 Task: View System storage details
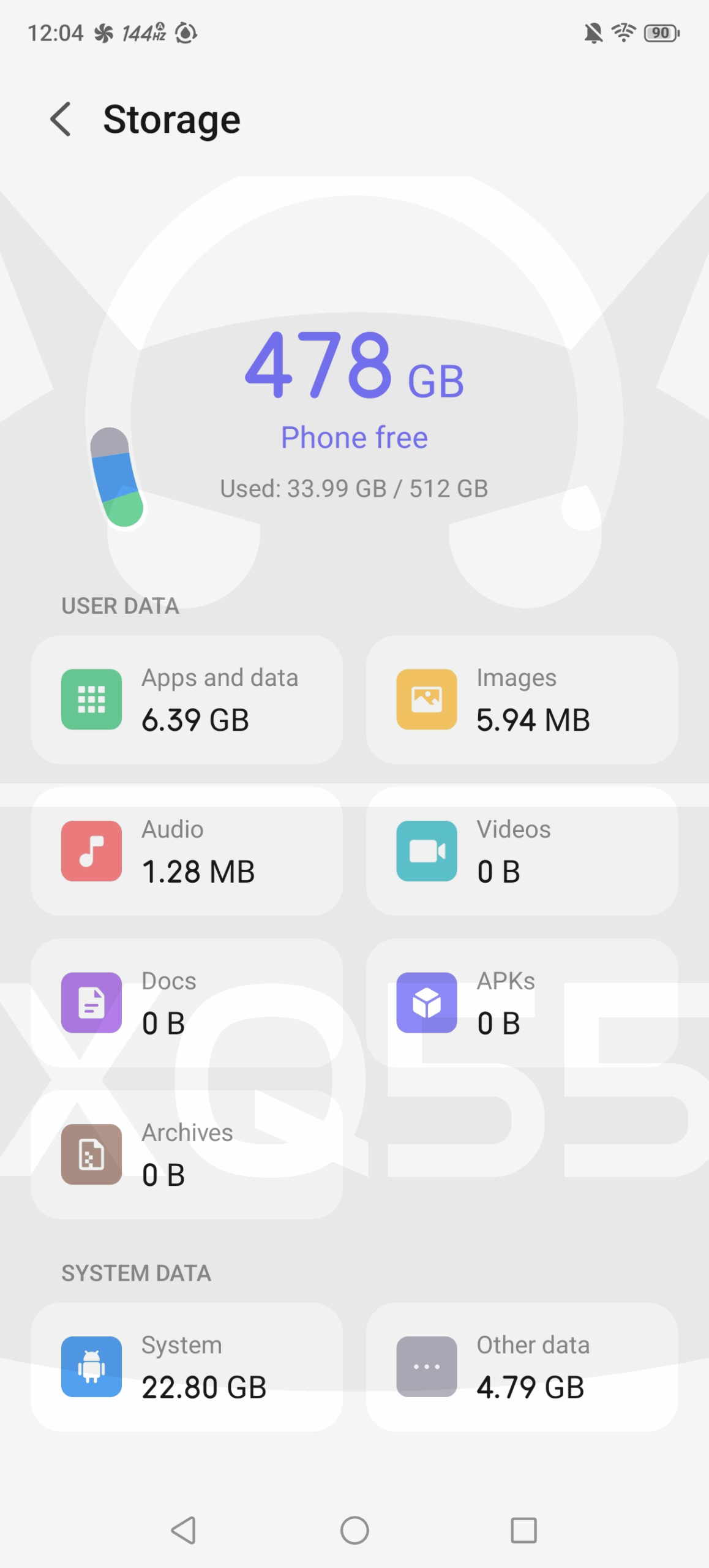click(187, 1366)
